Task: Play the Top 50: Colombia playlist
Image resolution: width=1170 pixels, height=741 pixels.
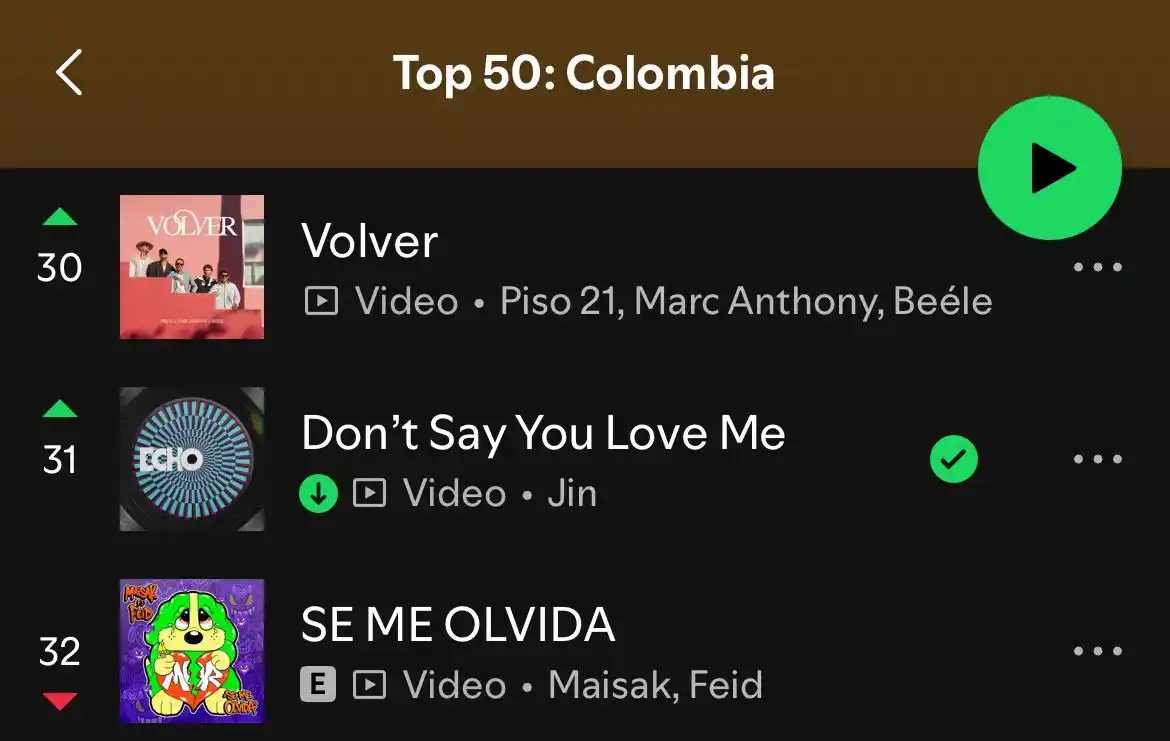Action: point(1049,169)
